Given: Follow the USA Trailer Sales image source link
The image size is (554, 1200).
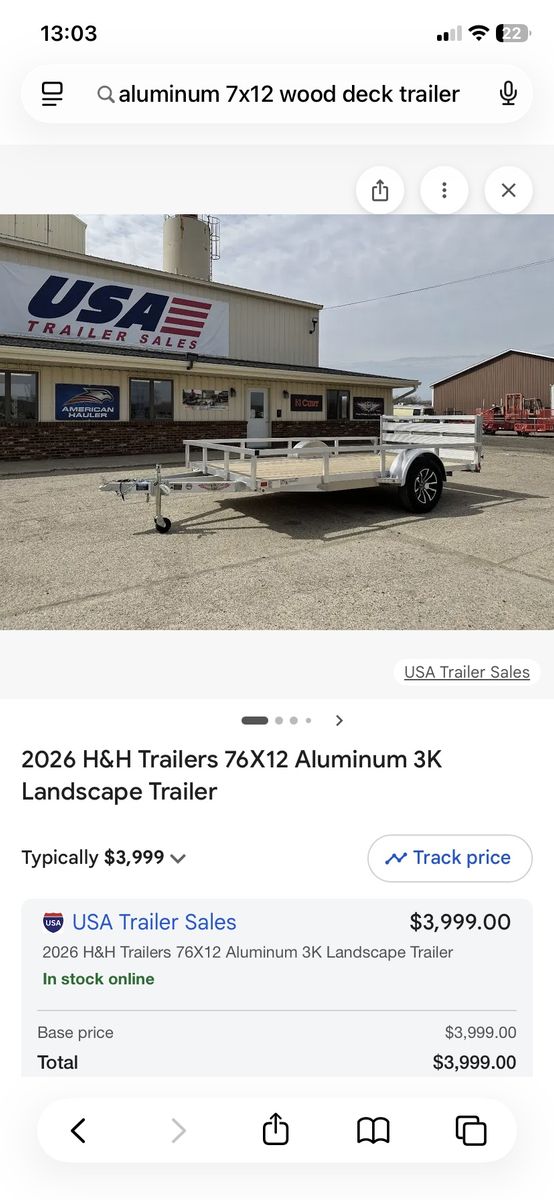Looking at the screenshot, I should click(x=467, y=672).
